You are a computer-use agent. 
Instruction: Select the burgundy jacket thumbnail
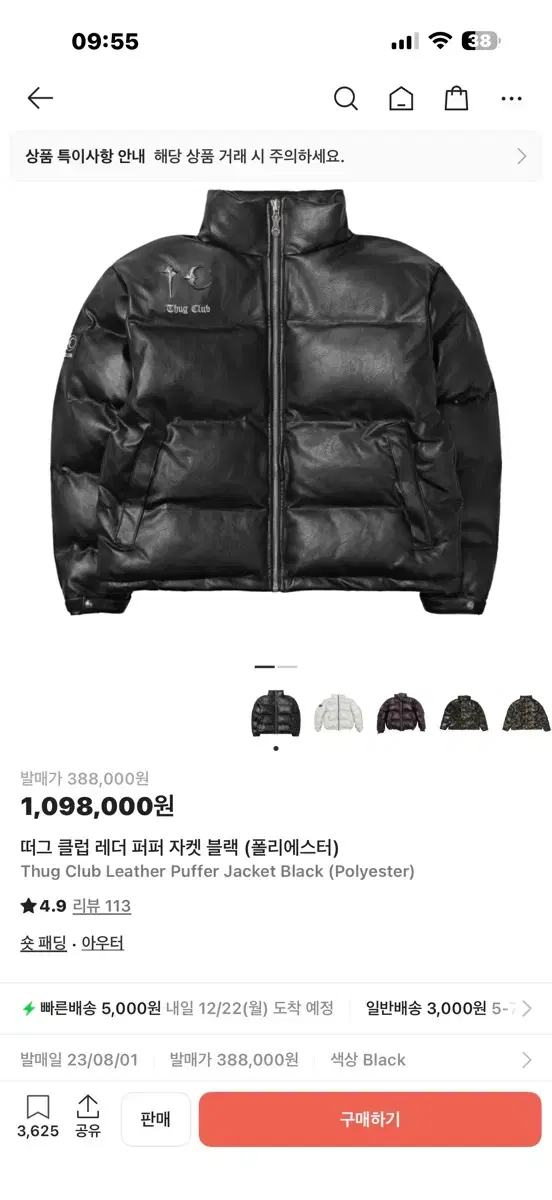[401, 713]
